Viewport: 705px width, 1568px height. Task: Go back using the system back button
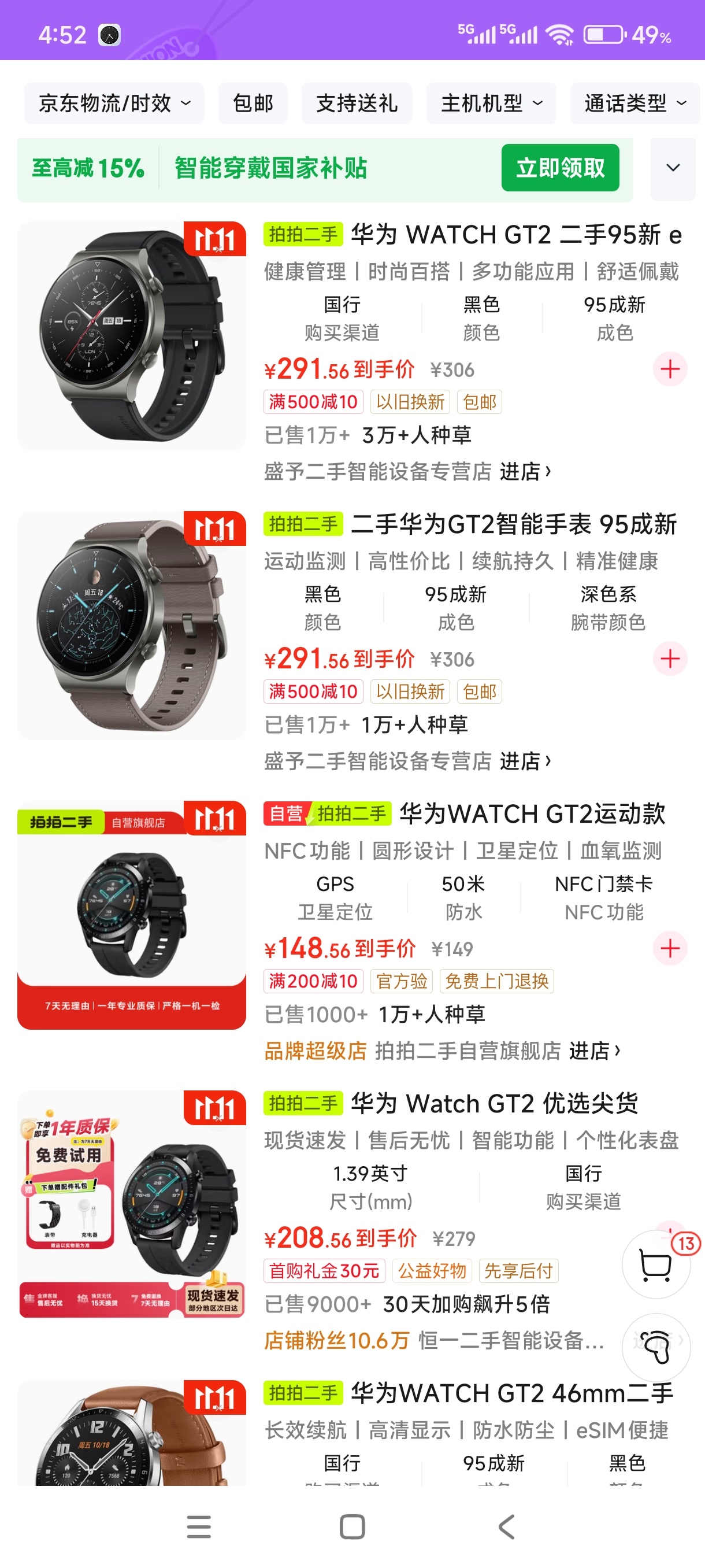pos(507,1526)
